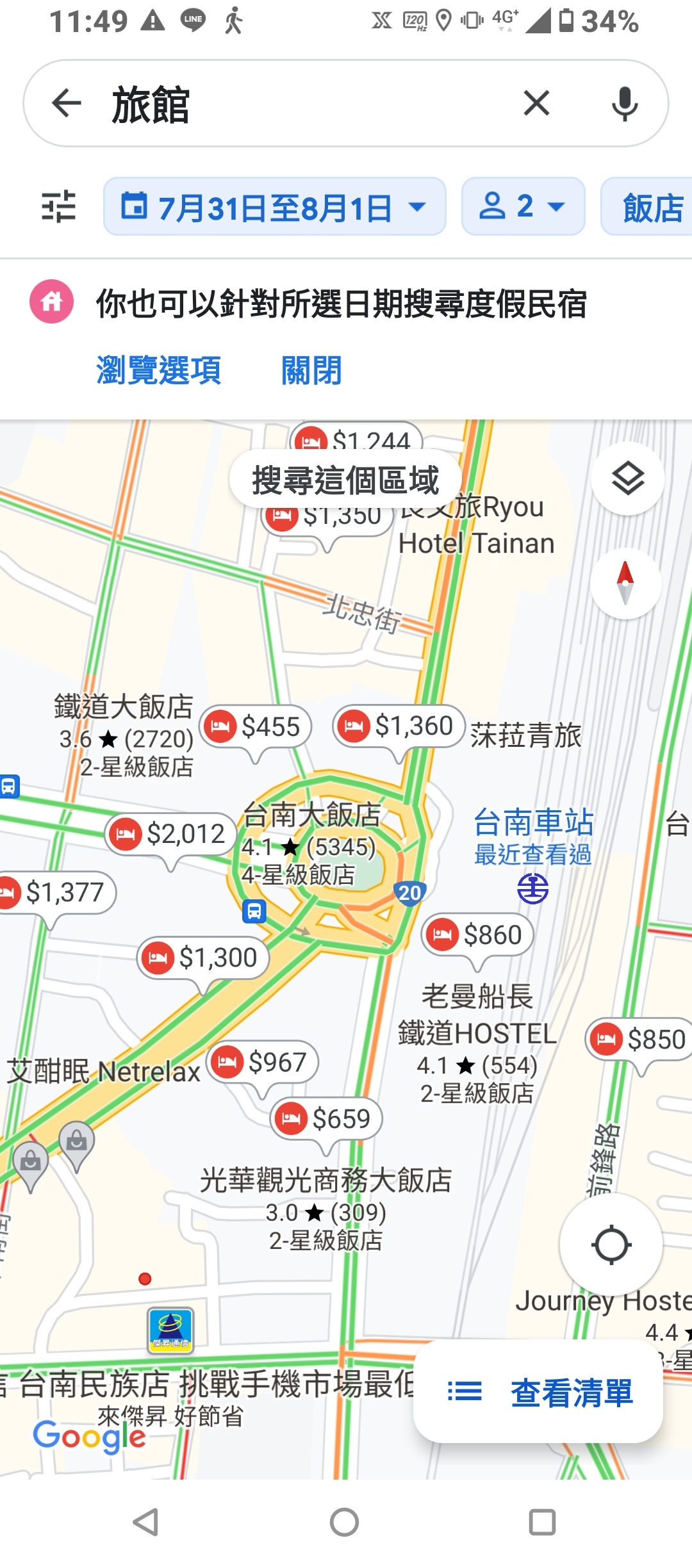Screen dimensions: 692x1568
Task: Go back using the search bar arrow
Action: (x=67, y=103)
